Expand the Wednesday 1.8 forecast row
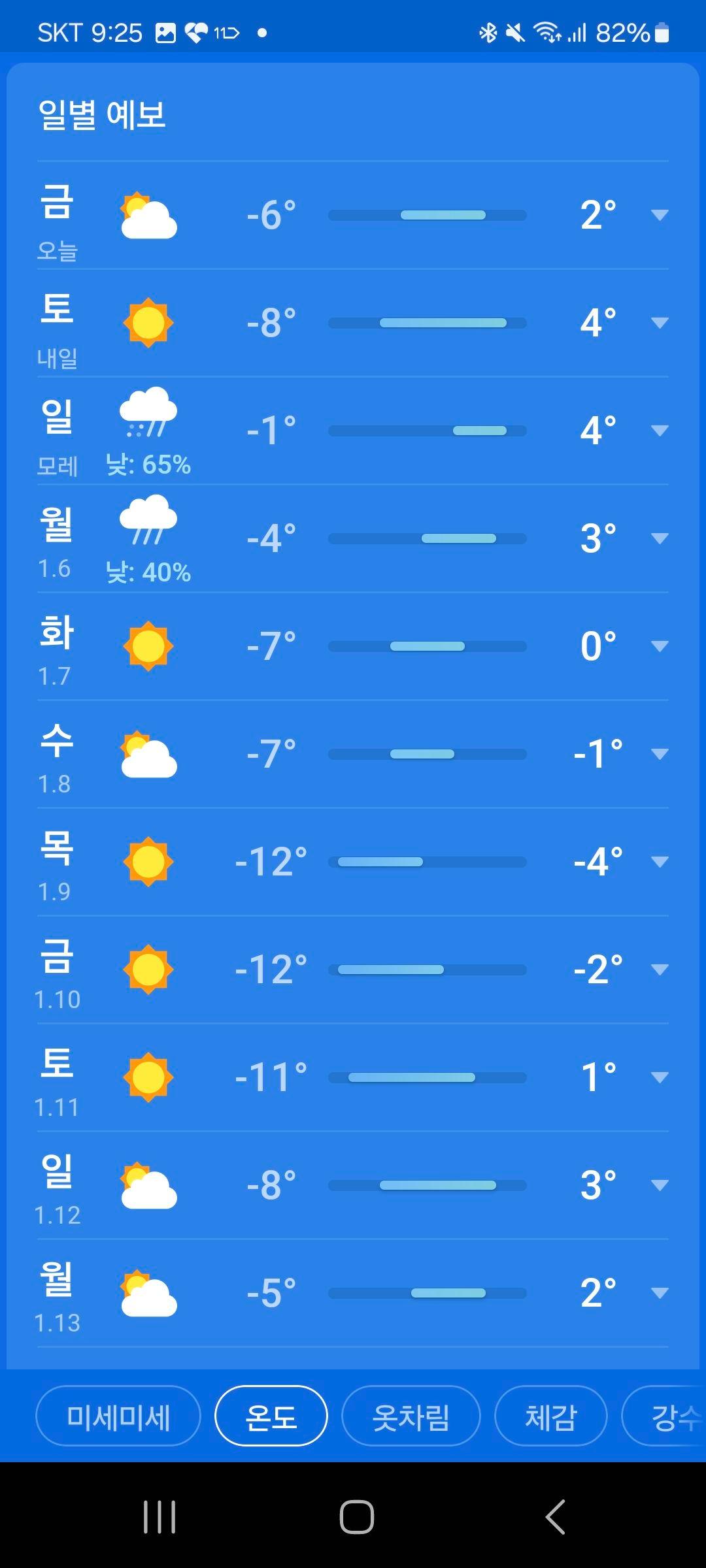This screenshot has height=1568, width=706. (660, 754)
